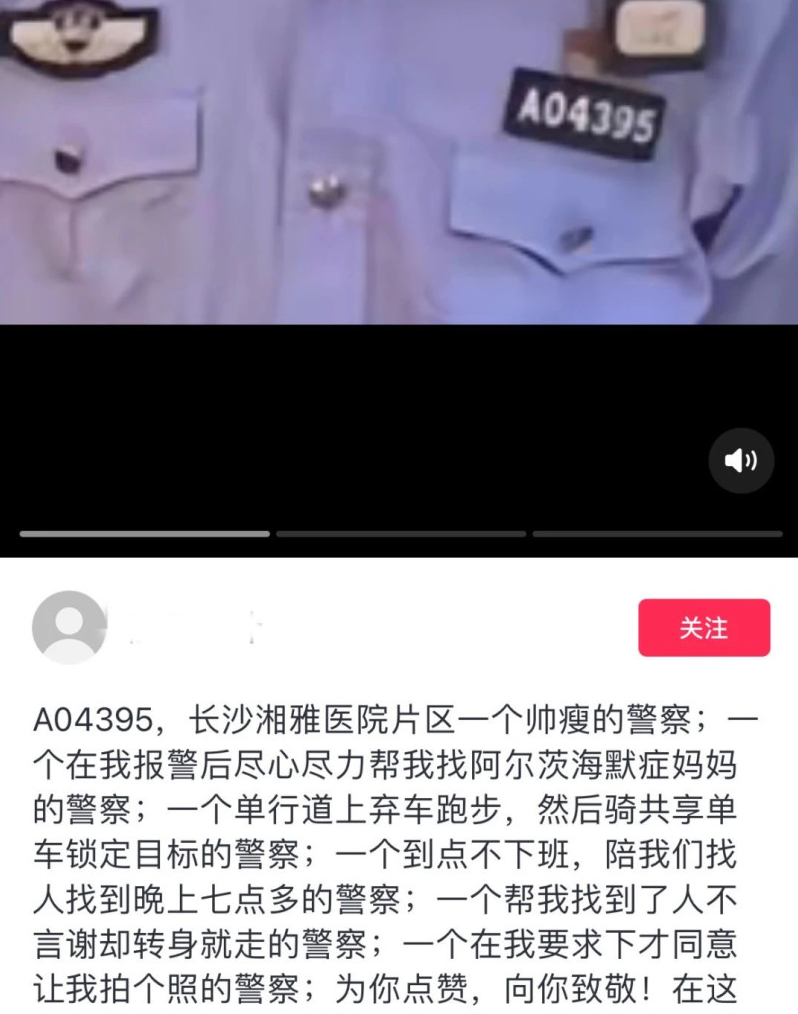Tap the red 关注 follow button
The height and width of the screenshot is (1014, 798).
point(704,628)
